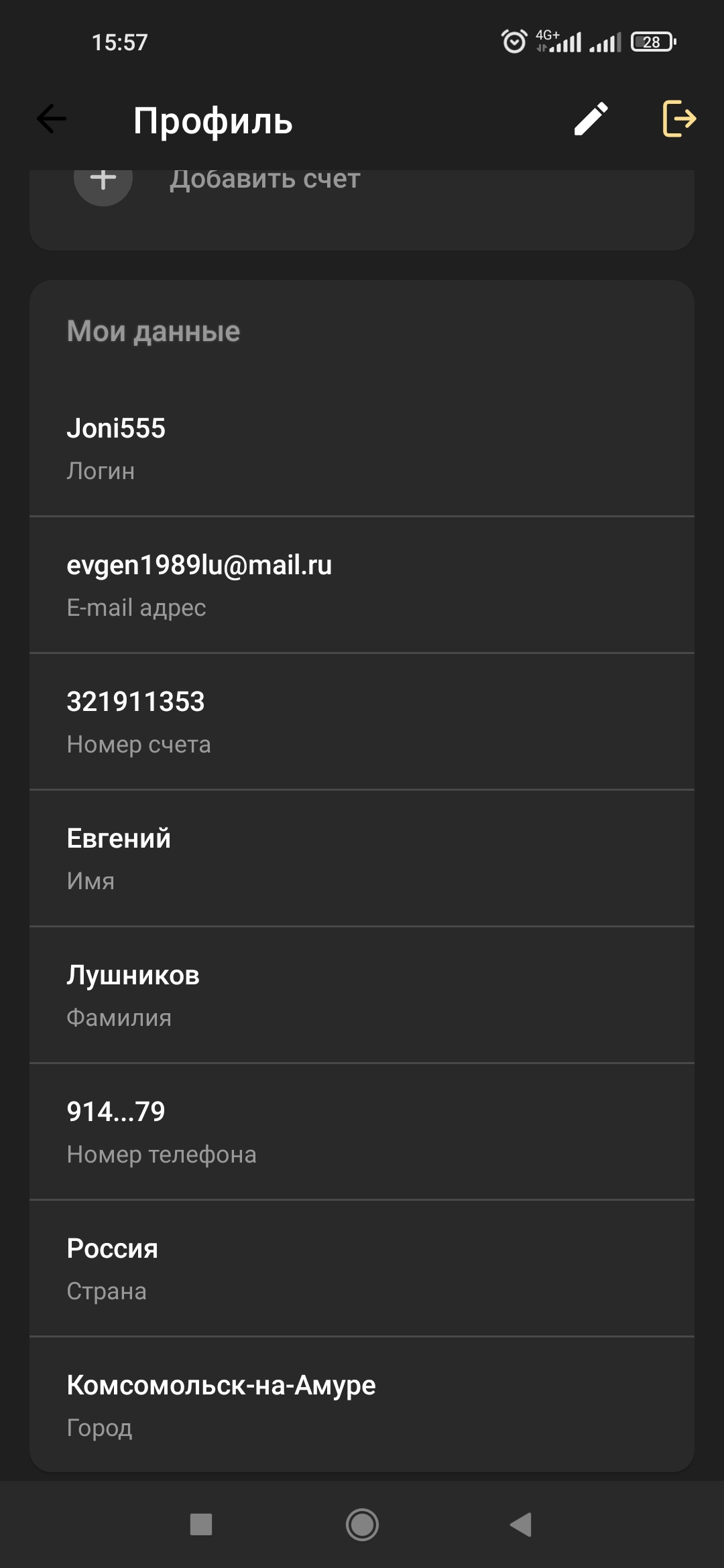
Task: Tap Добавить счет to add an account
Action: 264,180
